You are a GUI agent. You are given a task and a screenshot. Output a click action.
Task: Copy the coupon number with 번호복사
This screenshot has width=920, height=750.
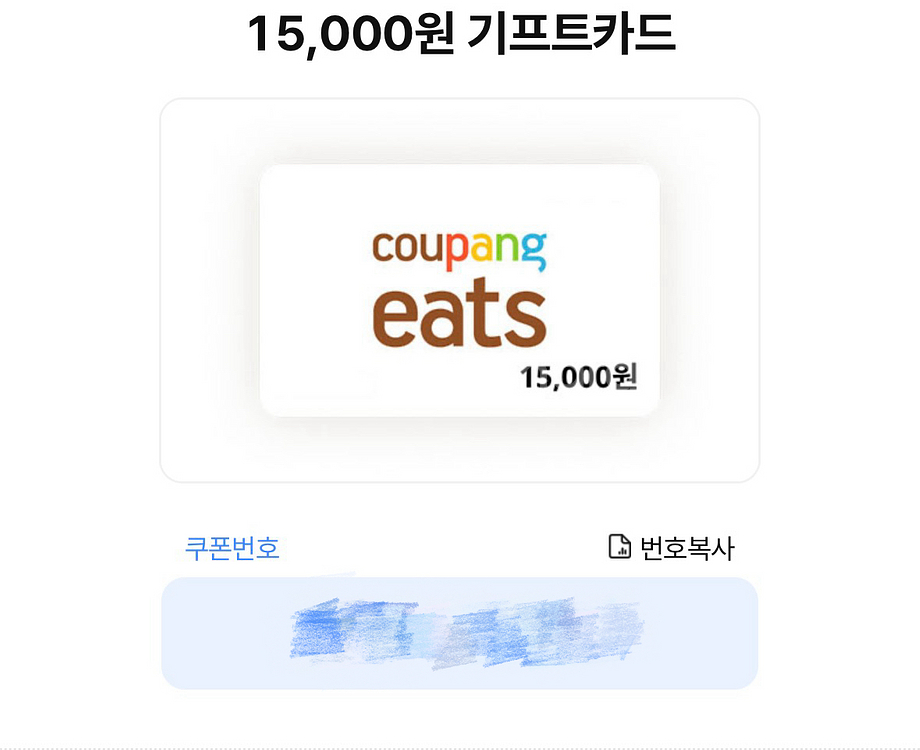point(672,547)
